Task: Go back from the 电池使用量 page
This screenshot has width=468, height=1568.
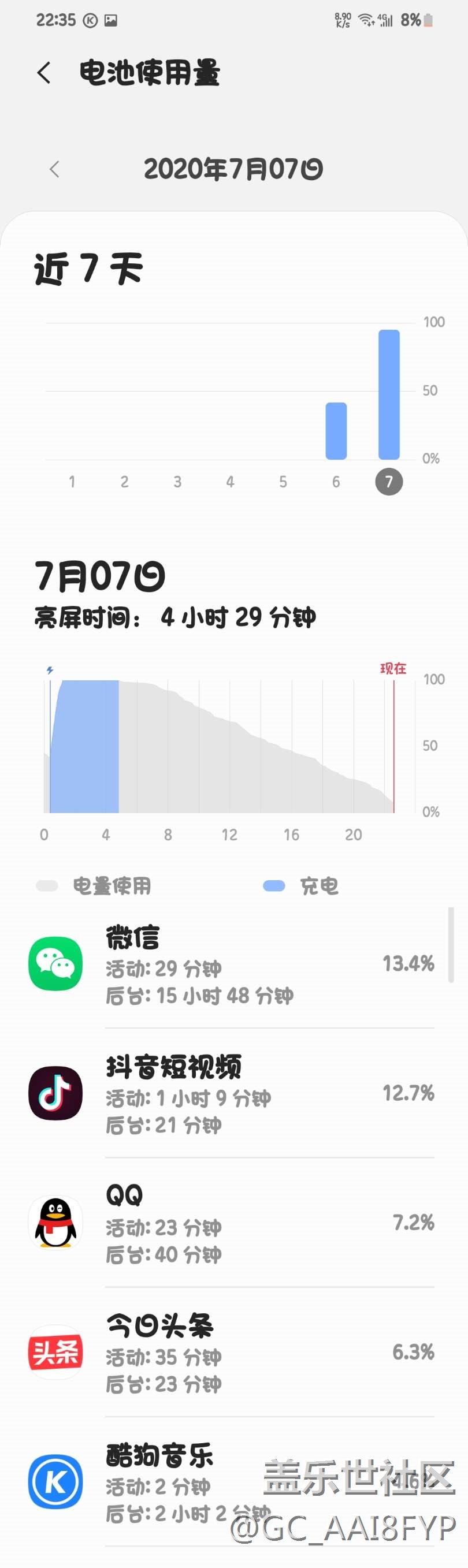Action: pyautogui.click(x=44, y=73)
